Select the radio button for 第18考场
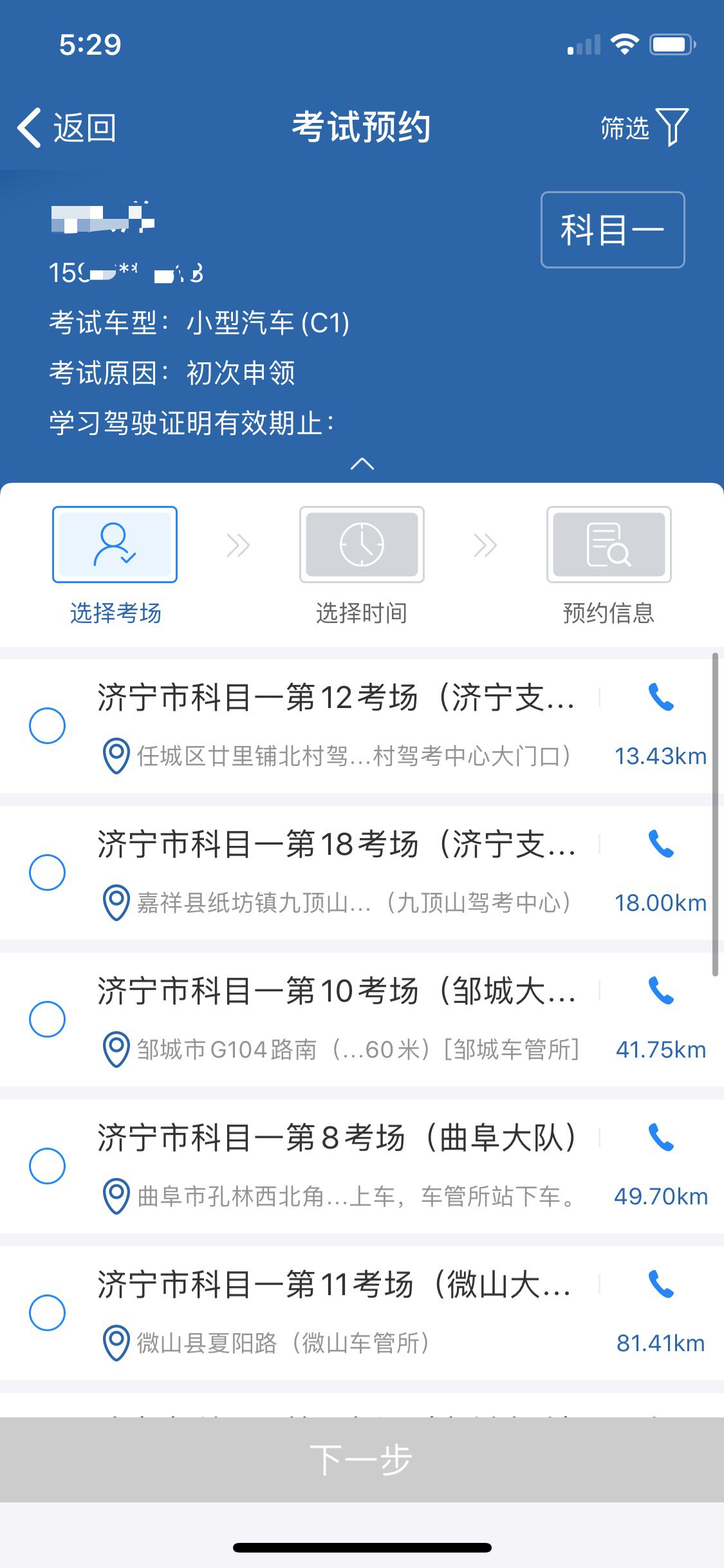This screenshot has width=724, height=1568. tap(47, 872)
